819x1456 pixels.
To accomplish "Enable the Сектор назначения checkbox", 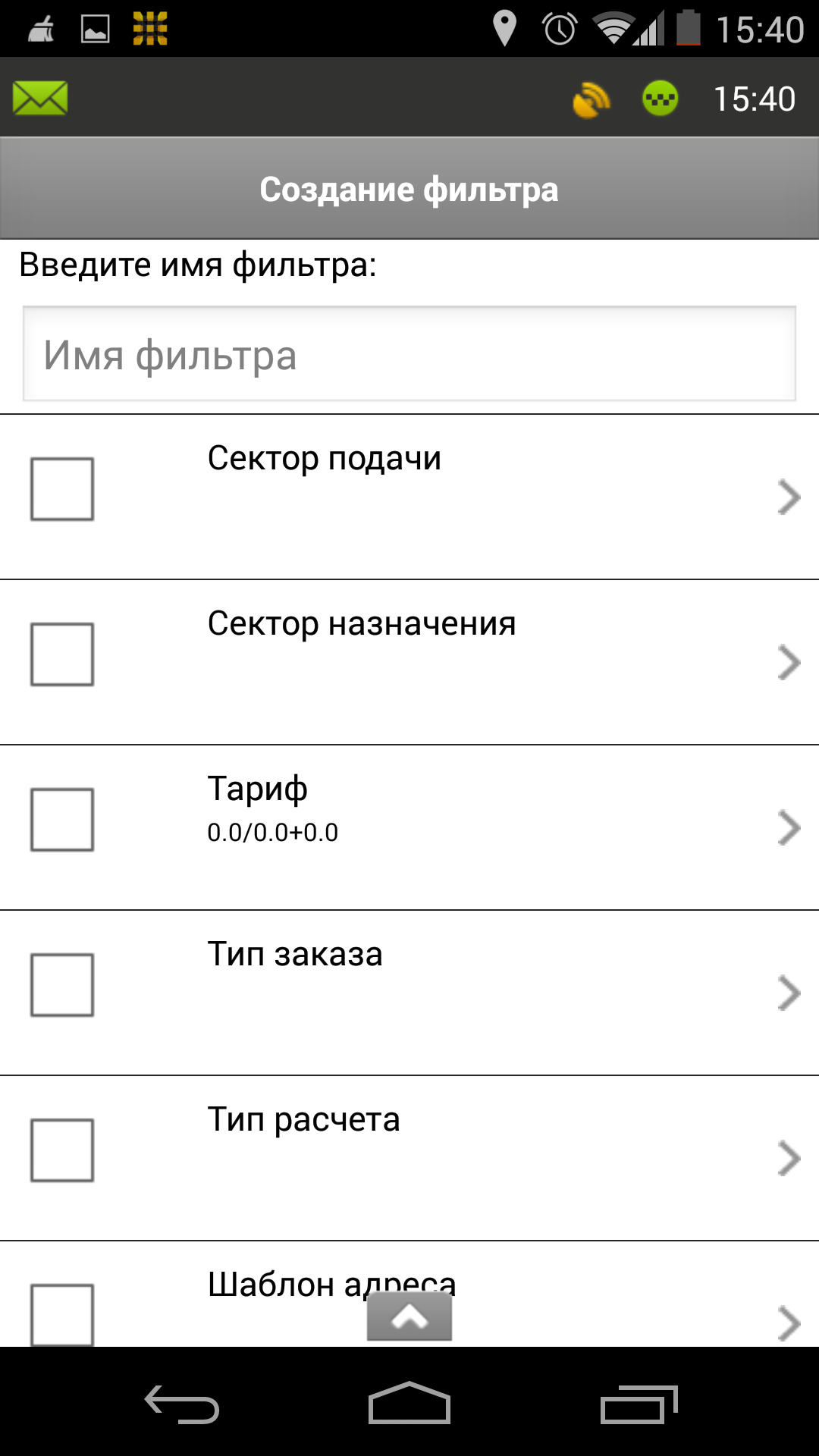I will click(62, 654).
